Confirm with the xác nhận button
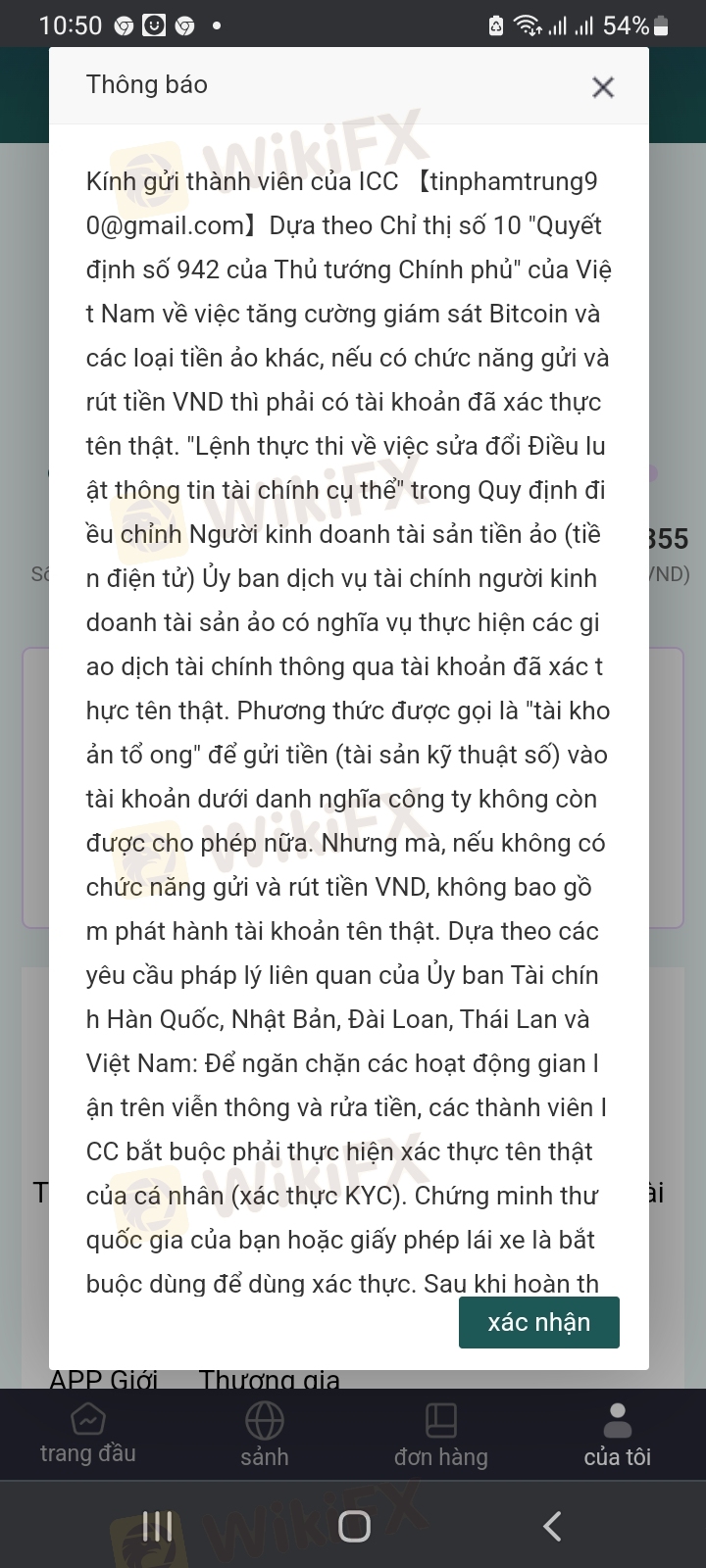The height and width of the screenshot is (1568, 706). 538,1322
